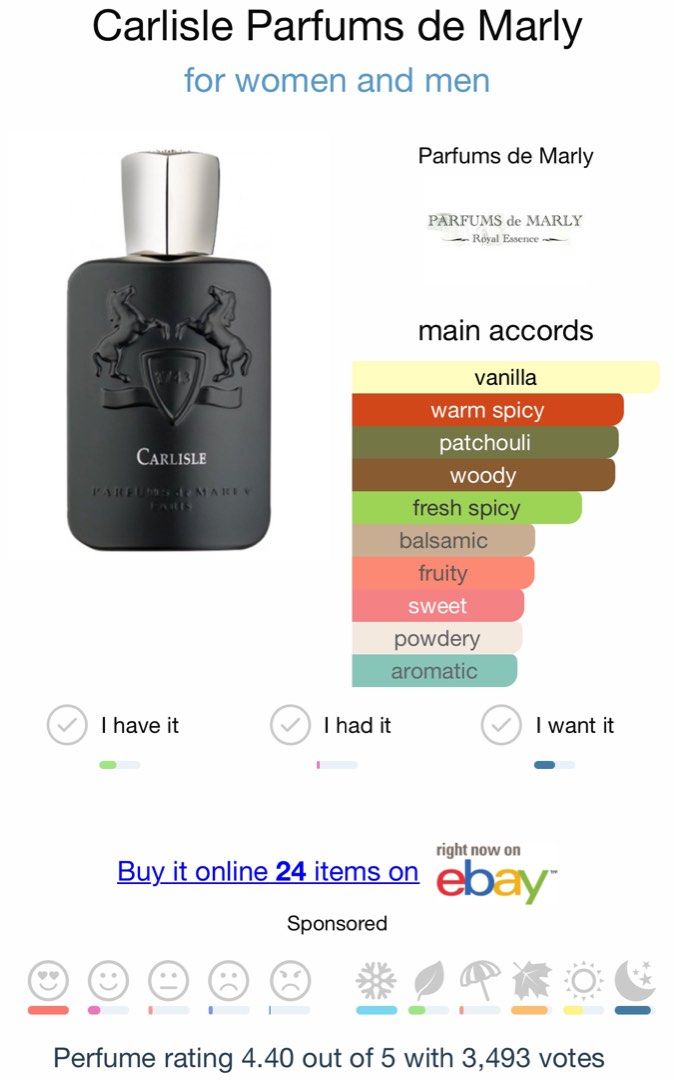Vote spring with the leaf icon
The height and width of the screenshot is (1080, 676).
pos(428,981)
